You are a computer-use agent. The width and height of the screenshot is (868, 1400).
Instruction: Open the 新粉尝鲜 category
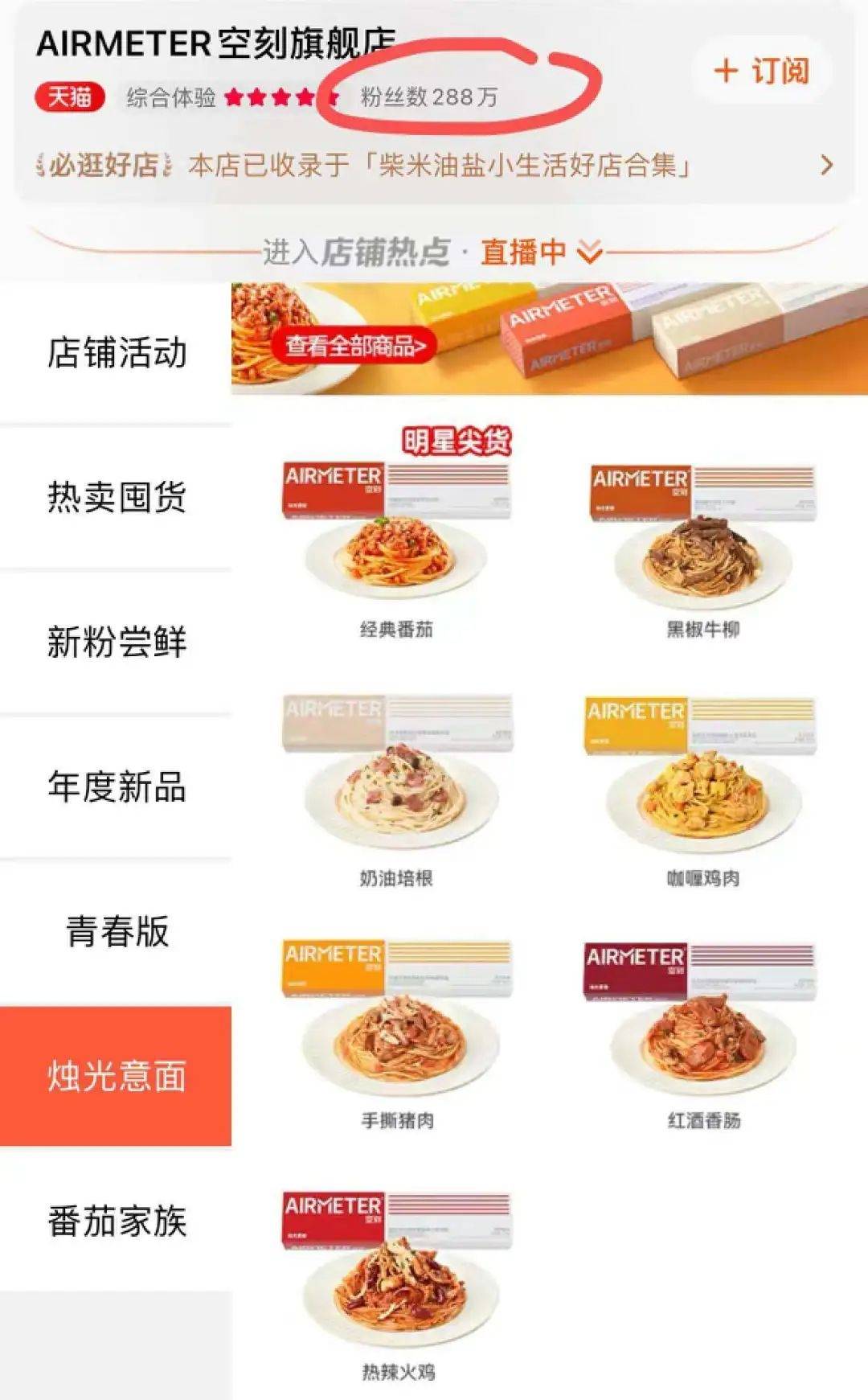[117, 642]
